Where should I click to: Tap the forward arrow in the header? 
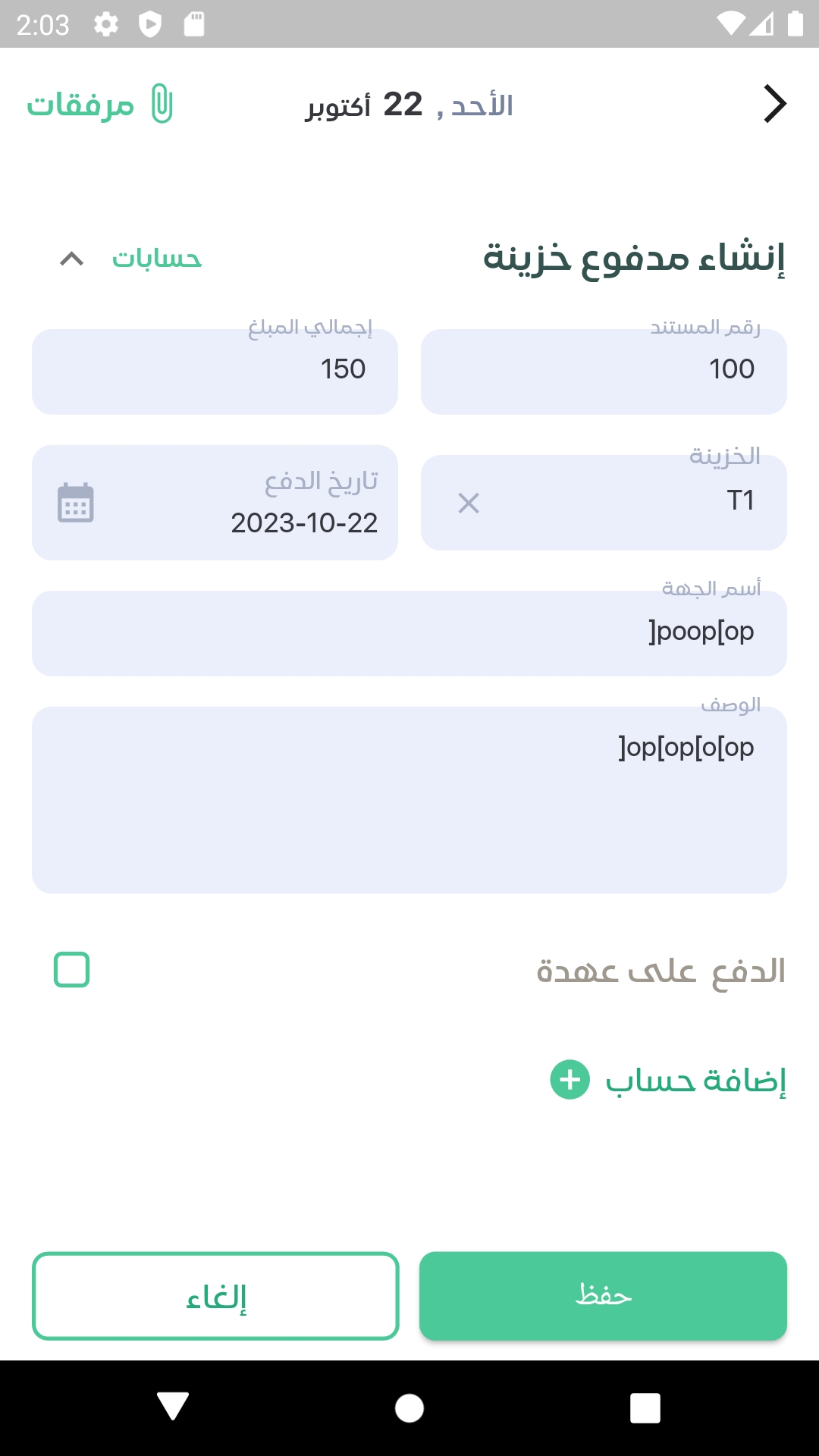(774, 104)
